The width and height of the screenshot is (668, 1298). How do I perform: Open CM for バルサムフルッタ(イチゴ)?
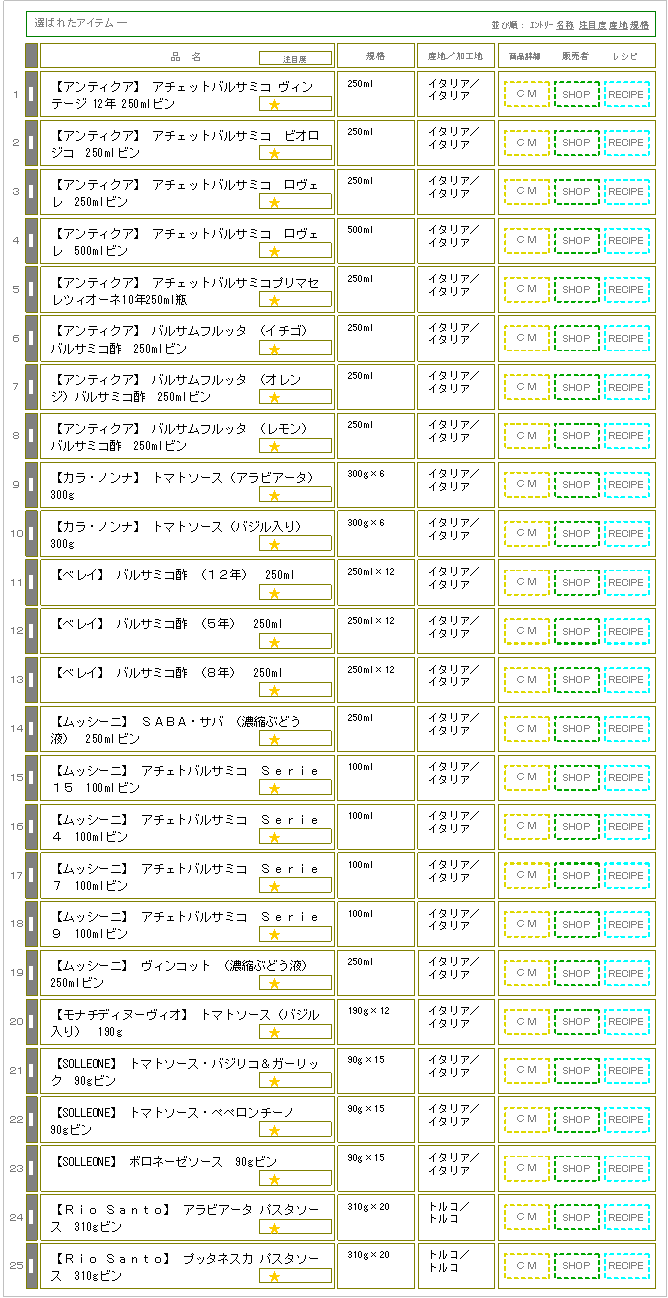(x=526, y=338)
